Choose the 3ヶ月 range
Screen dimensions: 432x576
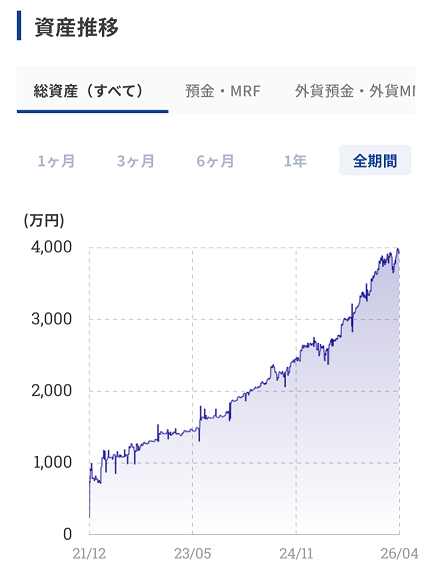click(136, 161)
